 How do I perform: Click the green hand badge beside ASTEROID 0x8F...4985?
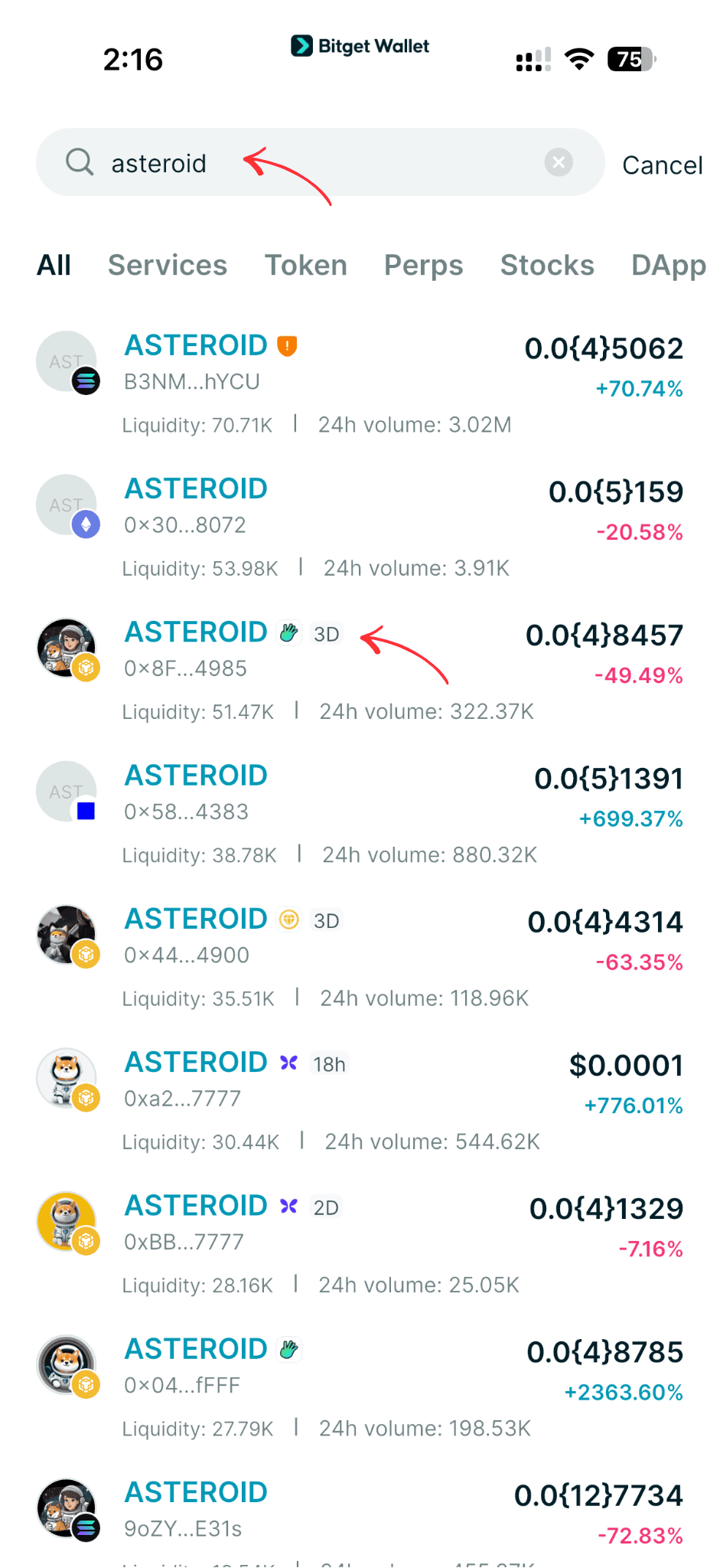click(289, 632)
